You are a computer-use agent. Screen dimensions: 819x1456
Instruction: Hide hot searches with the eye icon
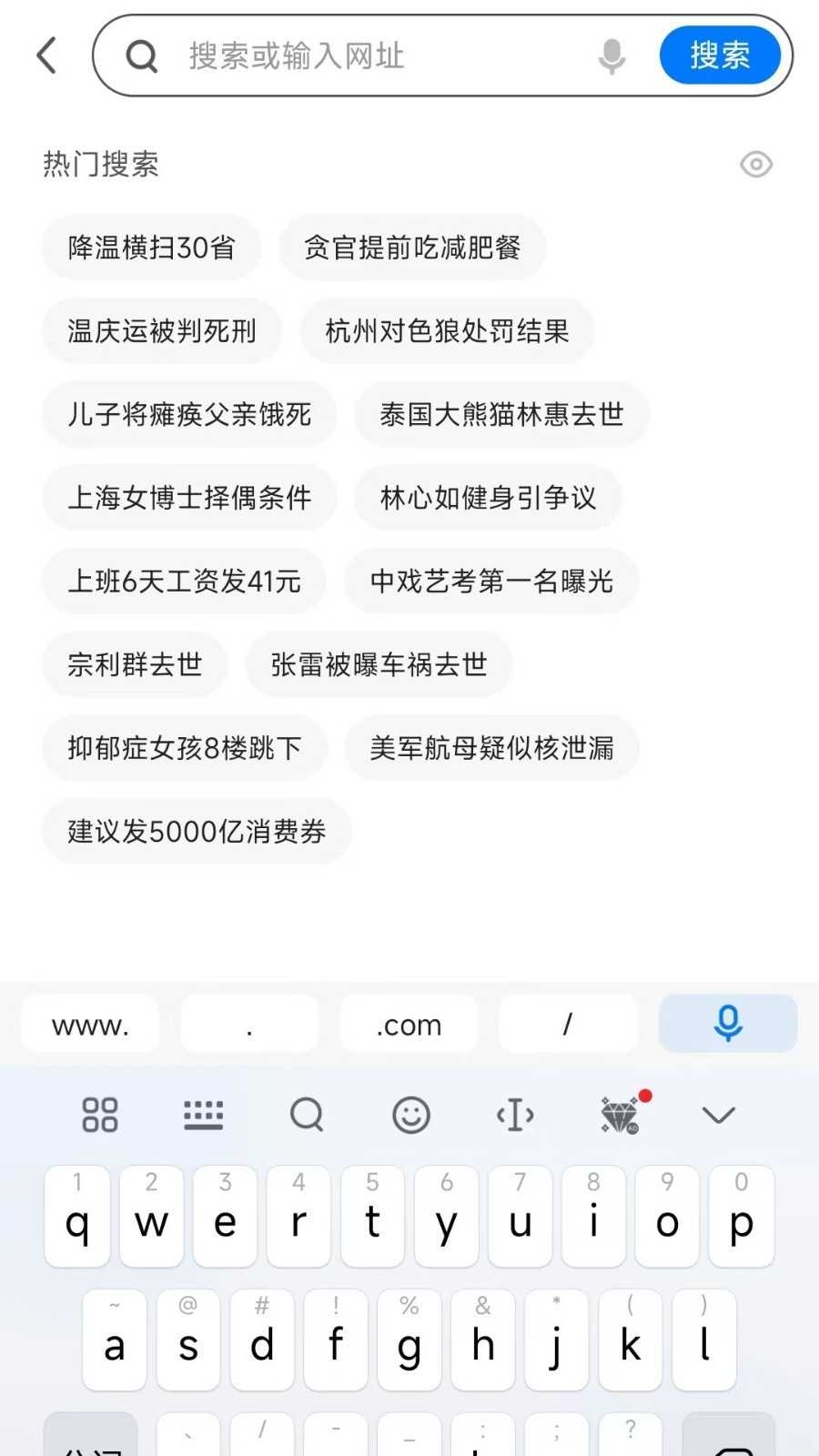pos(756,165)
